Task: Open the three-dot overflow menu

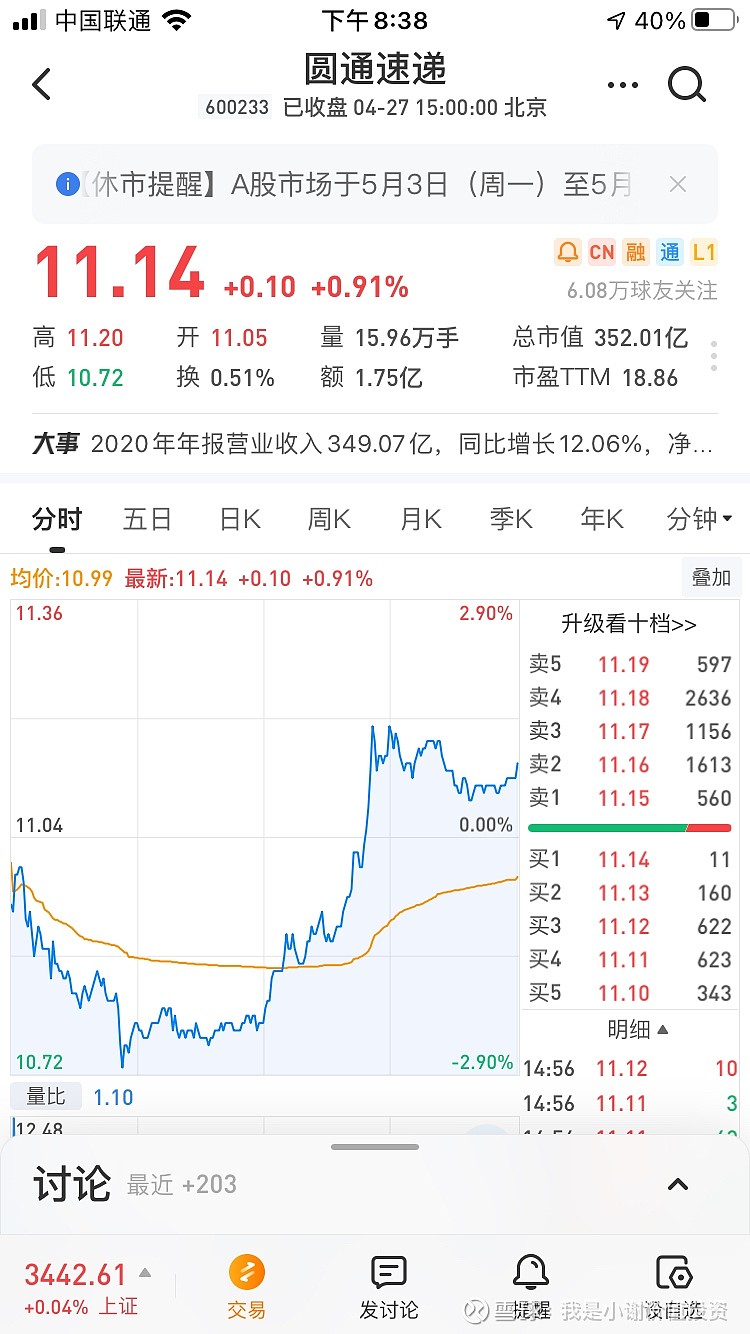Action: tap(622, 85)
